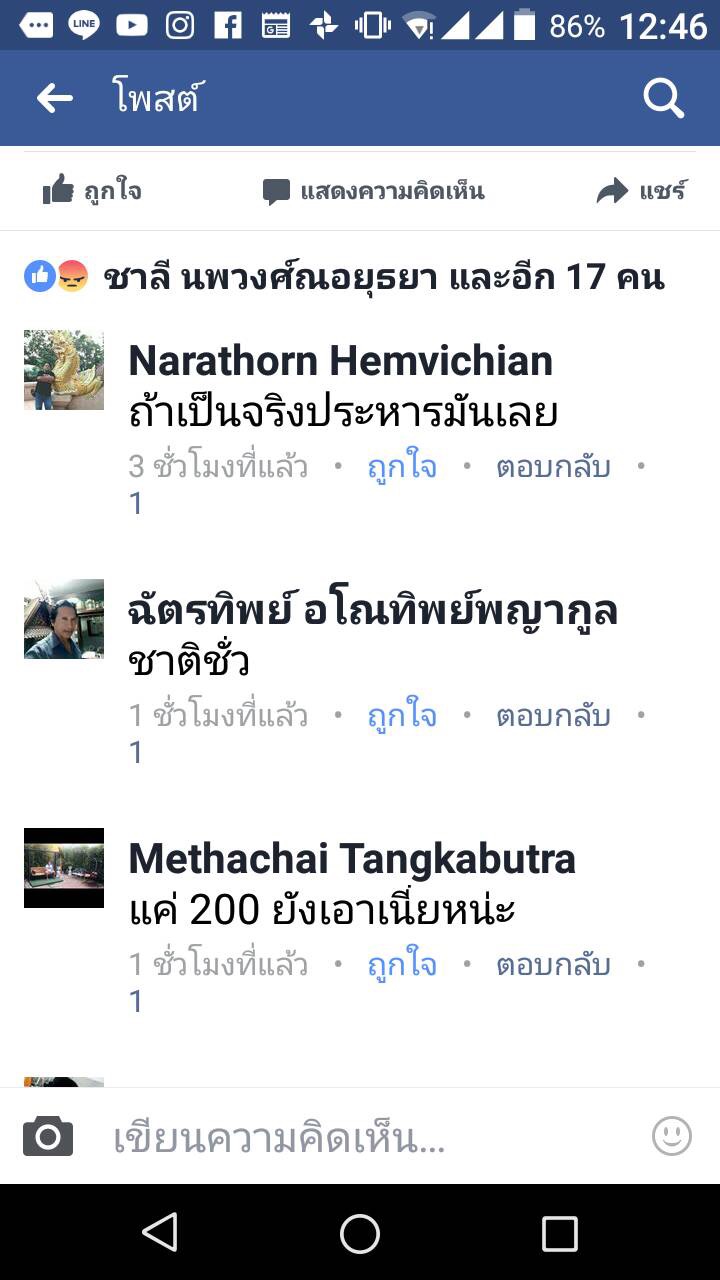
Task: View the reactions list with 17 others
Action: pos(345,276)
